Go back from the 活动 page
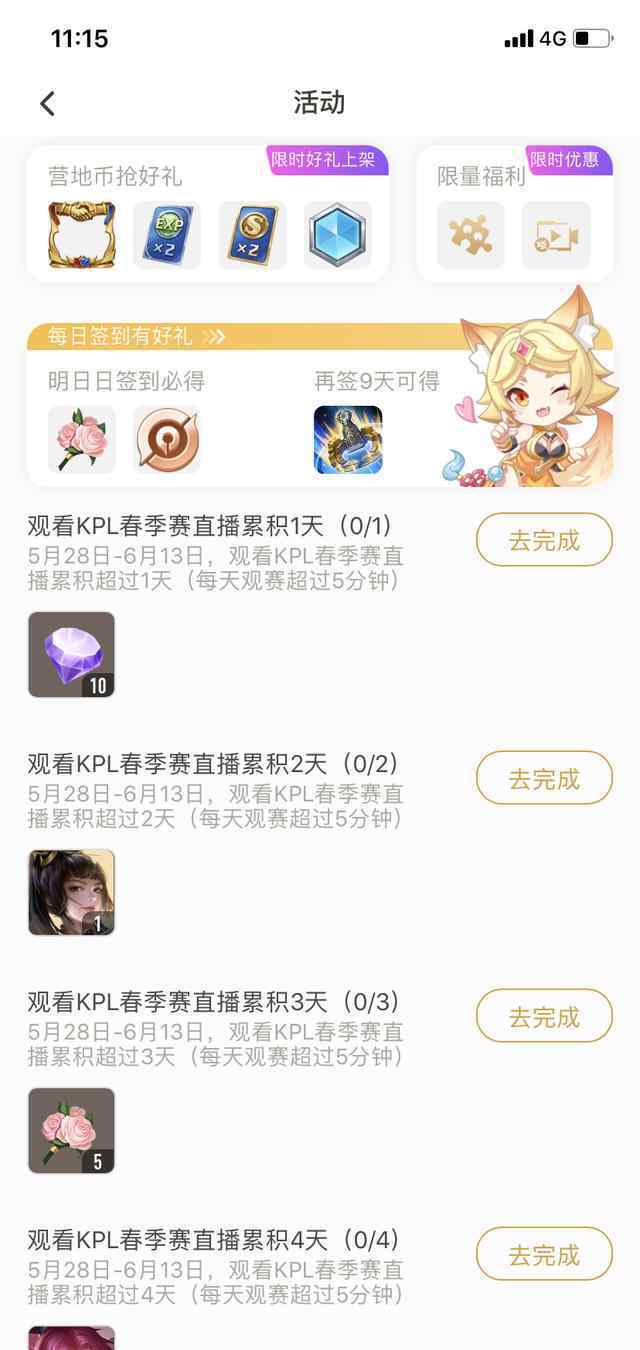Viewport: 640px width, 1350px height. pyautogui.click(x=47, y=103)
